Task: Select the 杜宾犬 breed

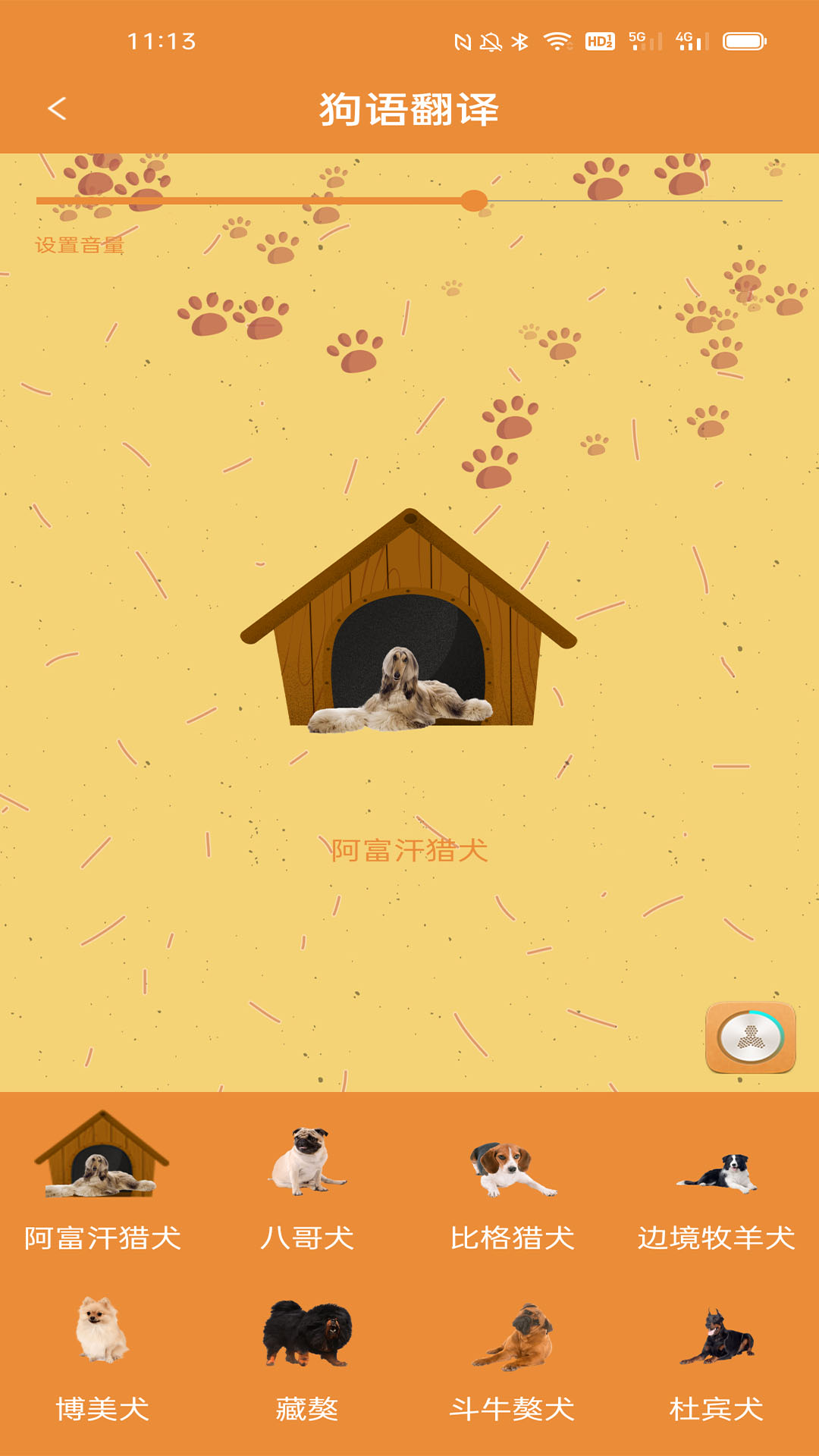Action: (717, 1354)
